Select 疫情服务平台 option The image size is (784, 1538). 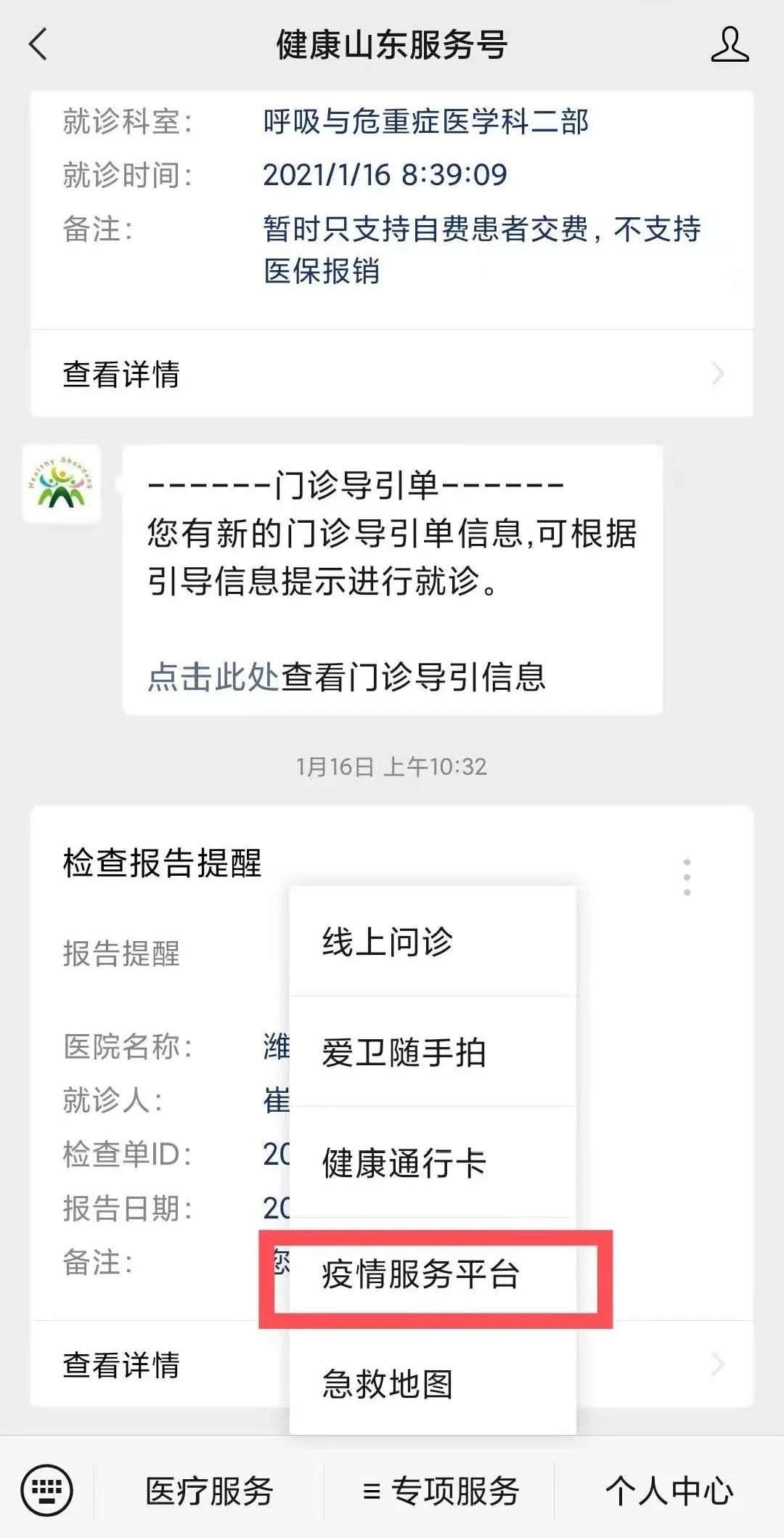(433, 1274)
